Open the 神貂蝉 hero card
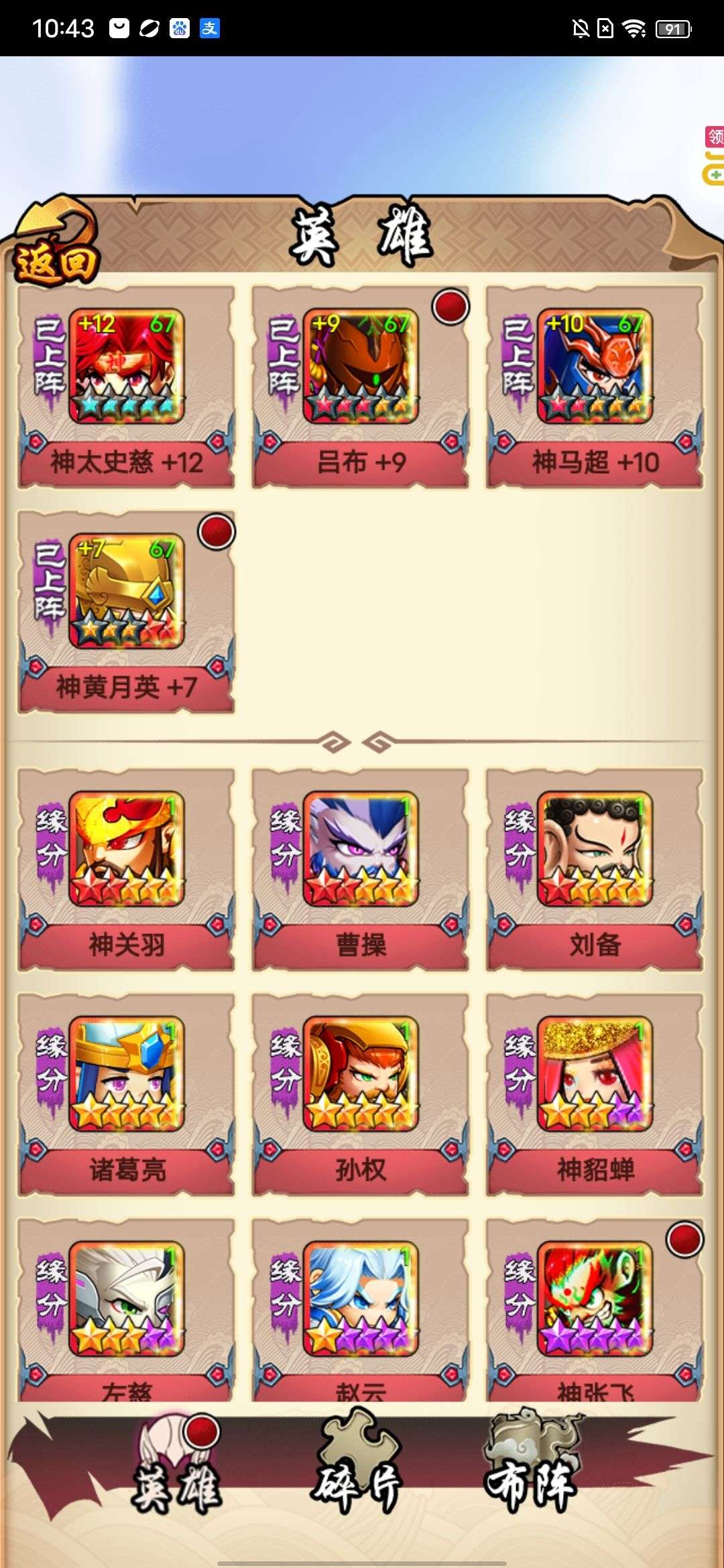Screen dimensions: 724x1568 pyautogui.click(x=594, y=1094)
